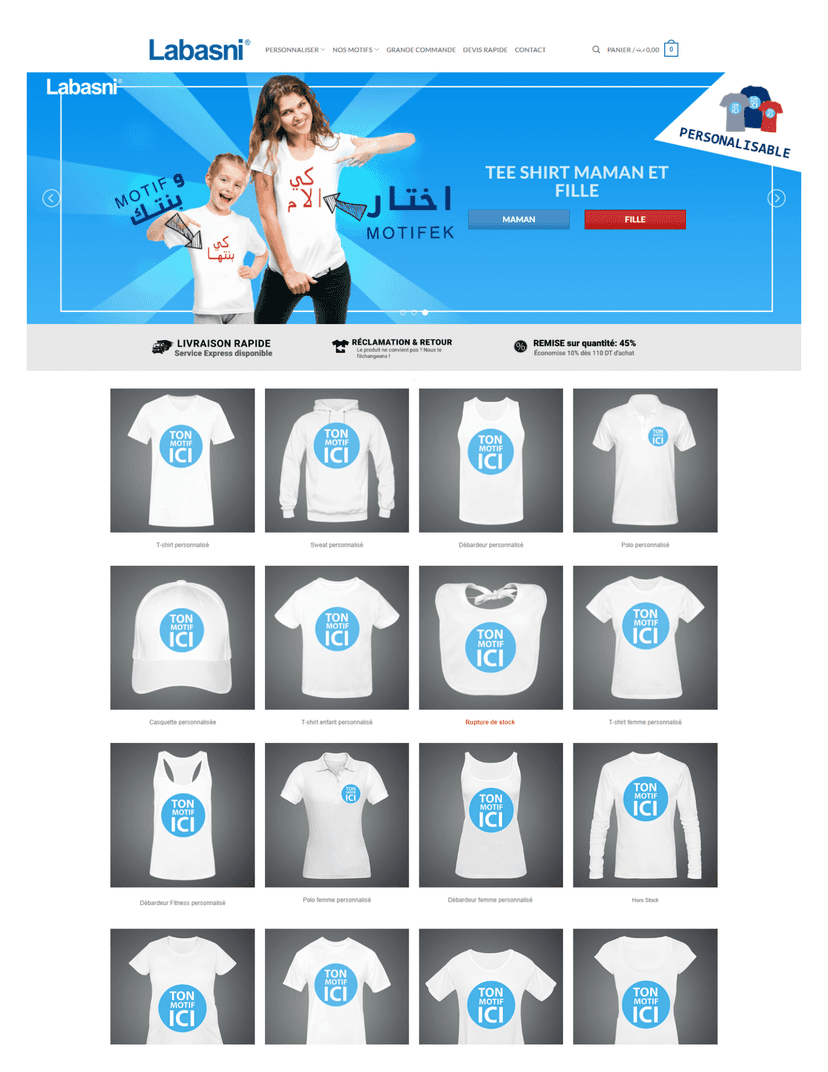This screenshot has width=828, height=1072.
Task: Open the Contact page
Action: (530, 50)
